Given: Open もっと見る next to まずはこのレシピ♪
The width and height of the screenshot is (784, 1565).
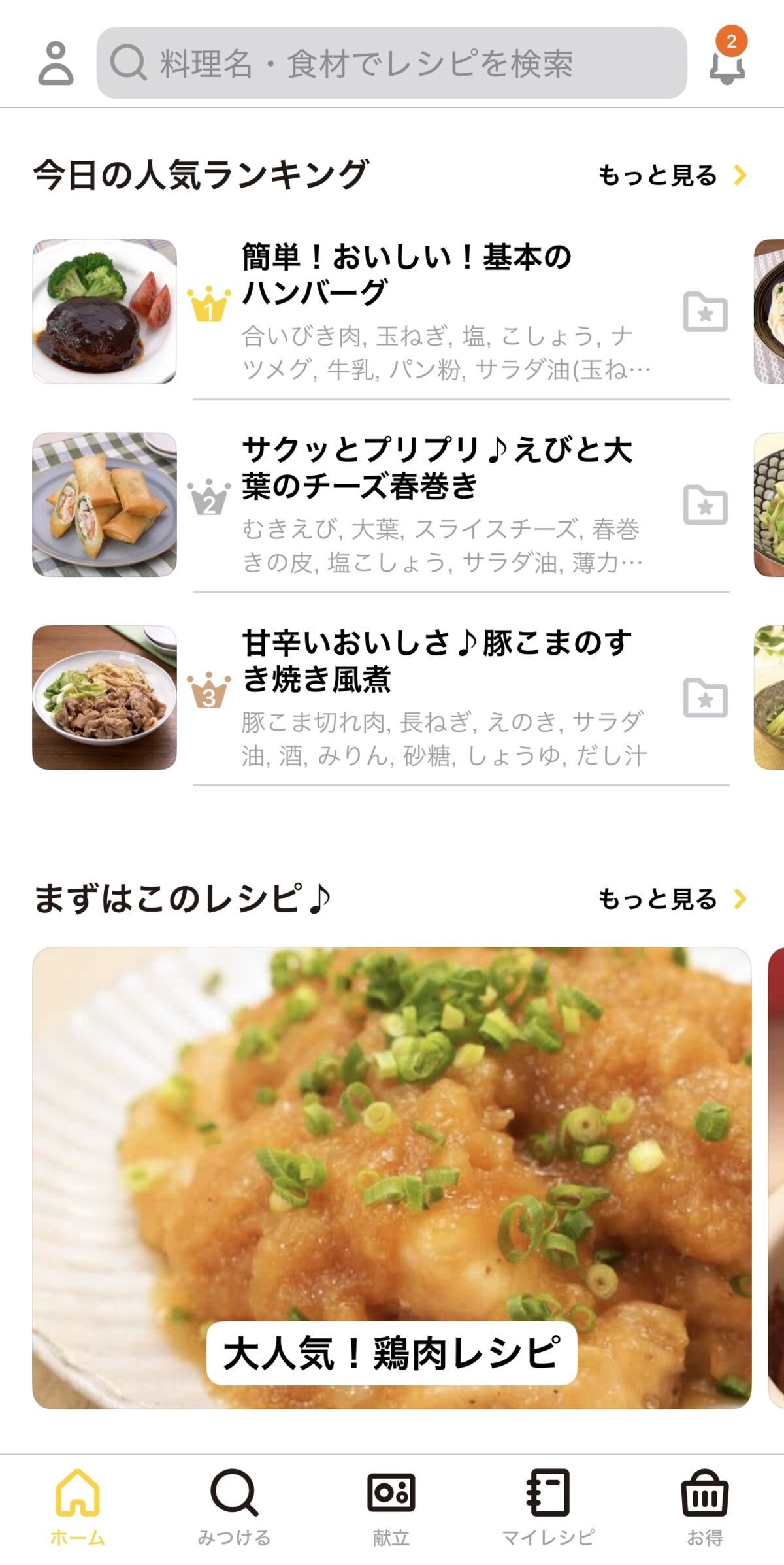Looking at the screenshot, I should [x=657, y=898].
